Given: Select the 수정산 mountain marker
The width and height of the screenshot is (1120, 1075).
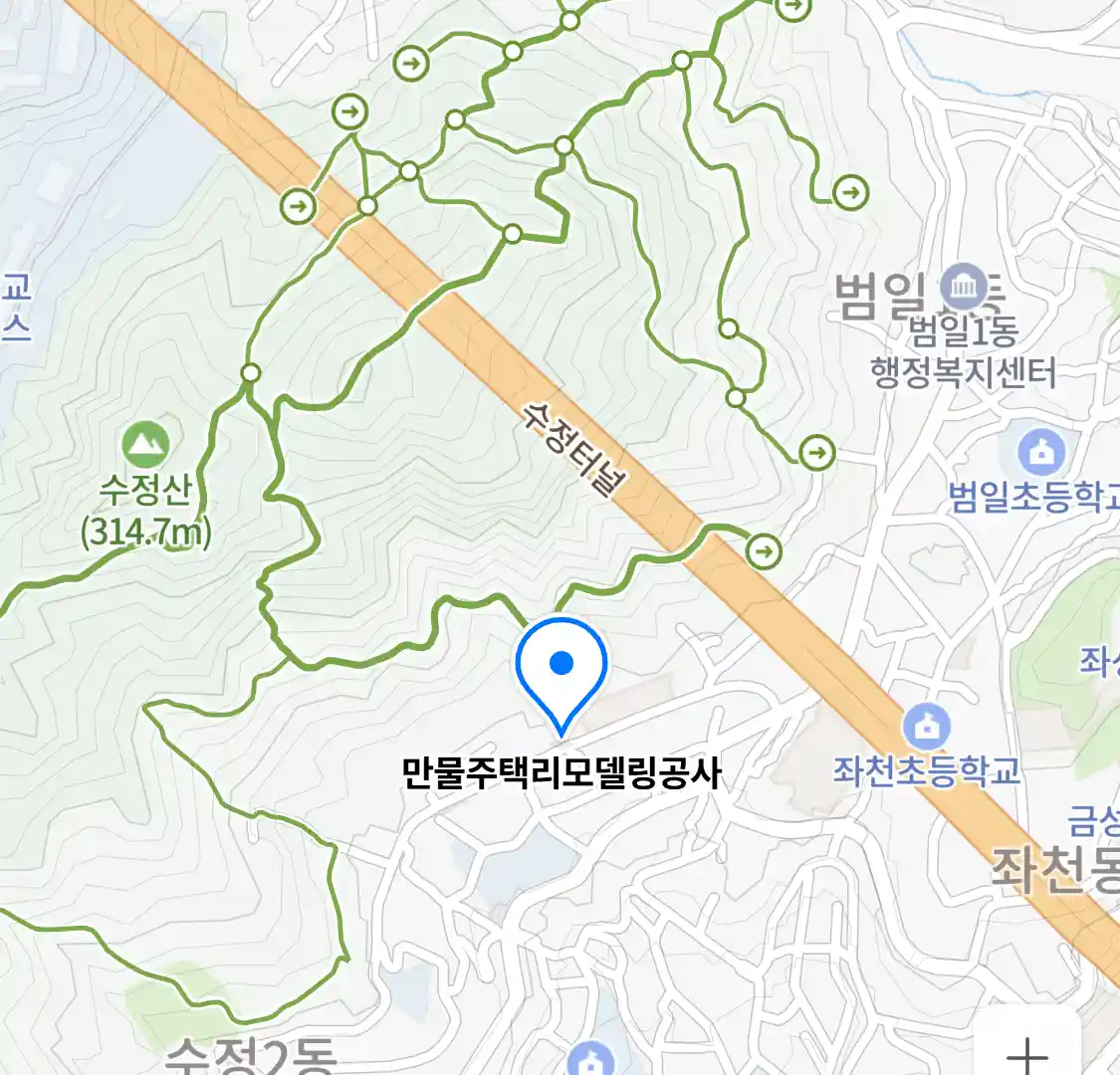Looking at the screenshot, I should point(146,444).
